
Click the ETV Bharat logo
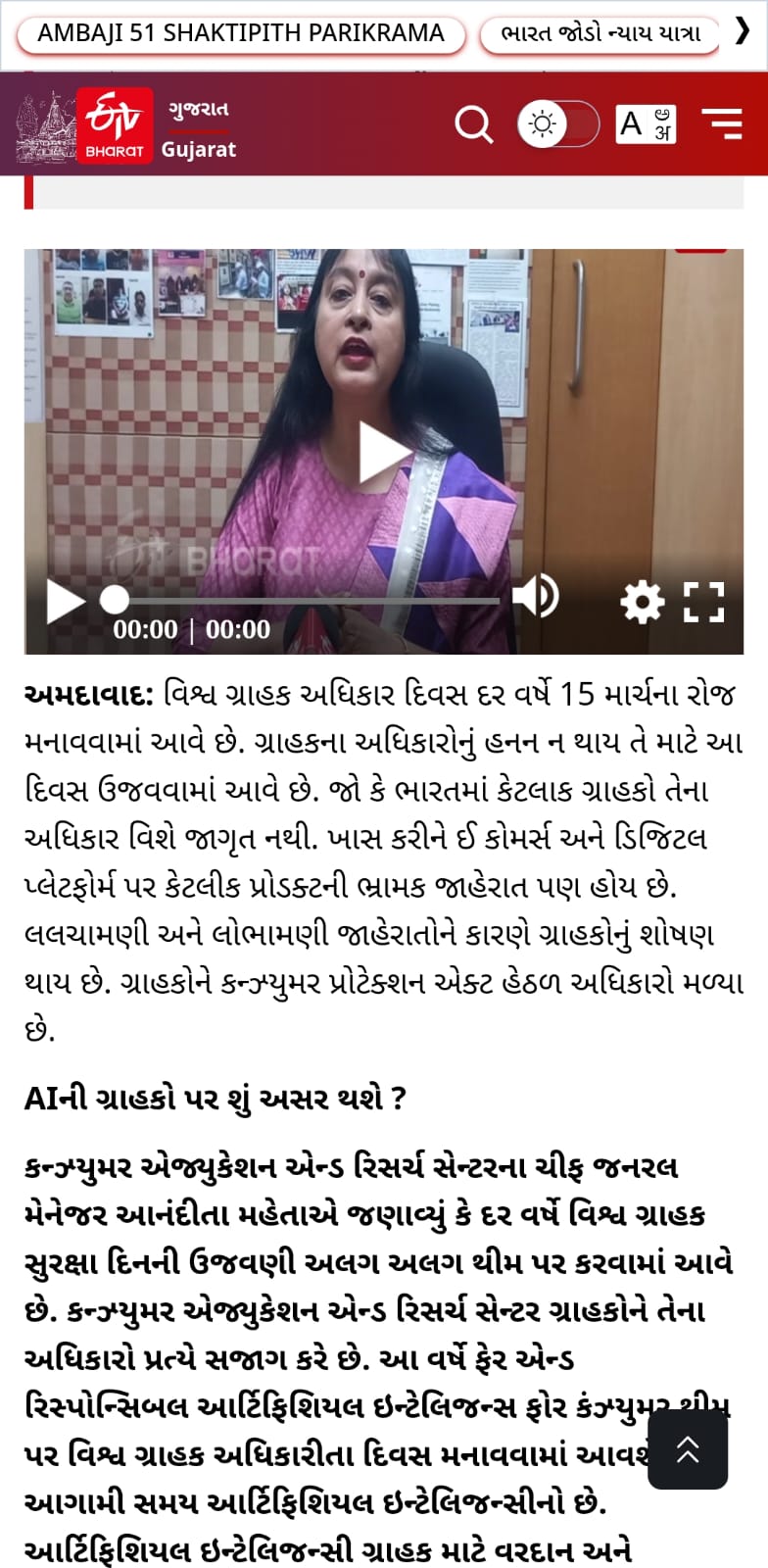pos(116,123)
